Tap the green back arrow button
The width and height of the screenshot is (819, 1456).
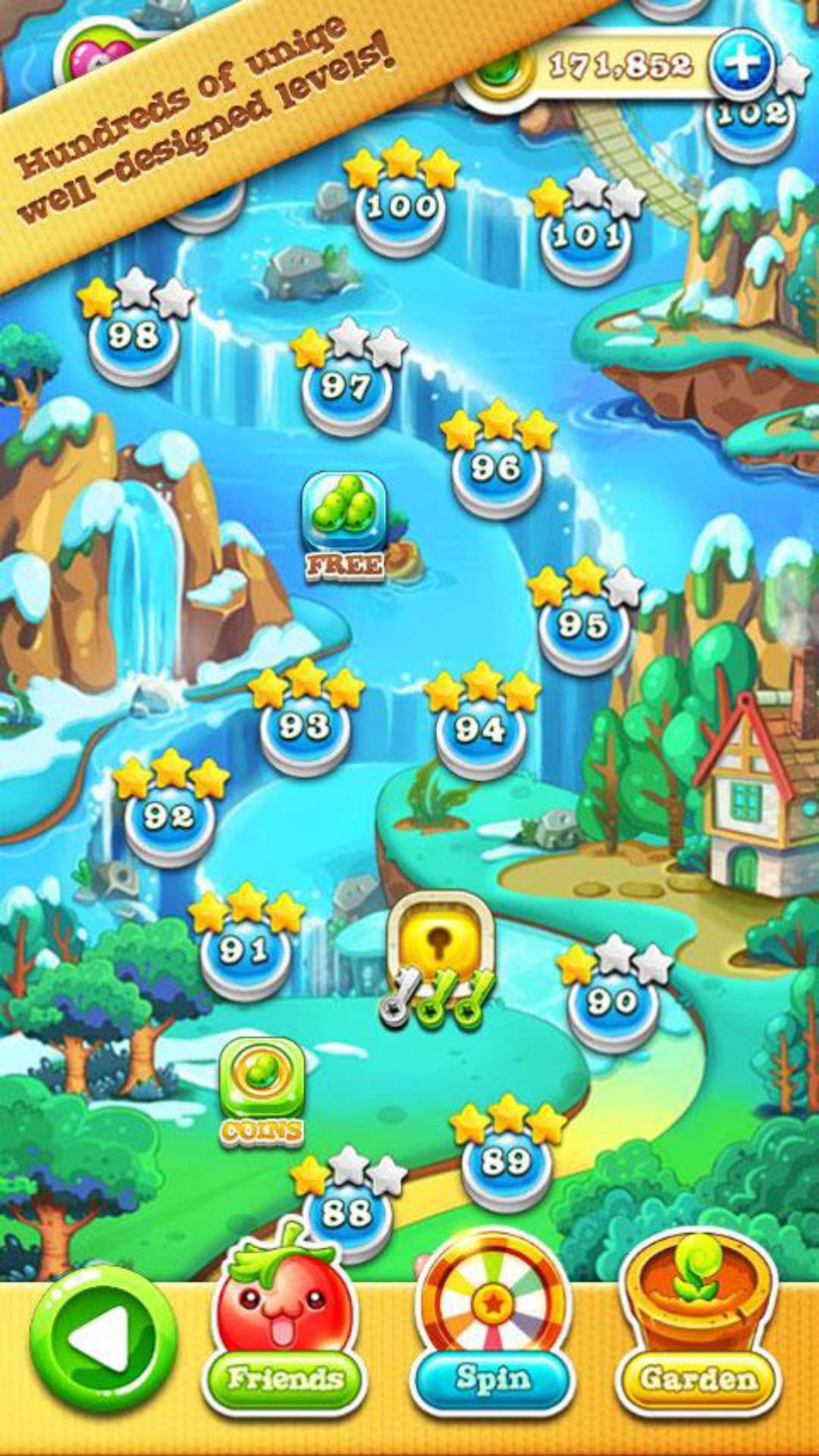[x=103, y=1341]
